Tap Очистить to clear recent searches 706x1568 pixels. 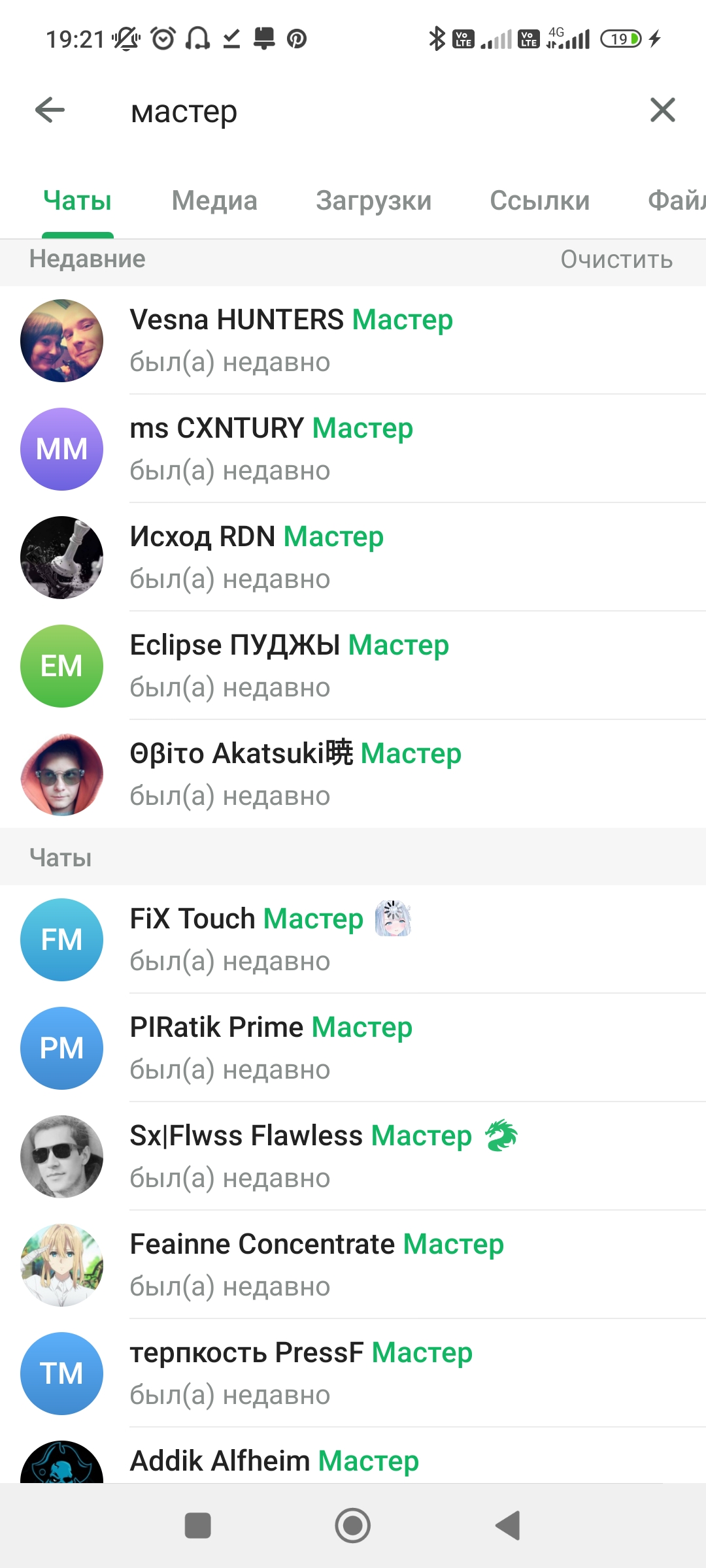pyautogui.click(x=616, y=259)
